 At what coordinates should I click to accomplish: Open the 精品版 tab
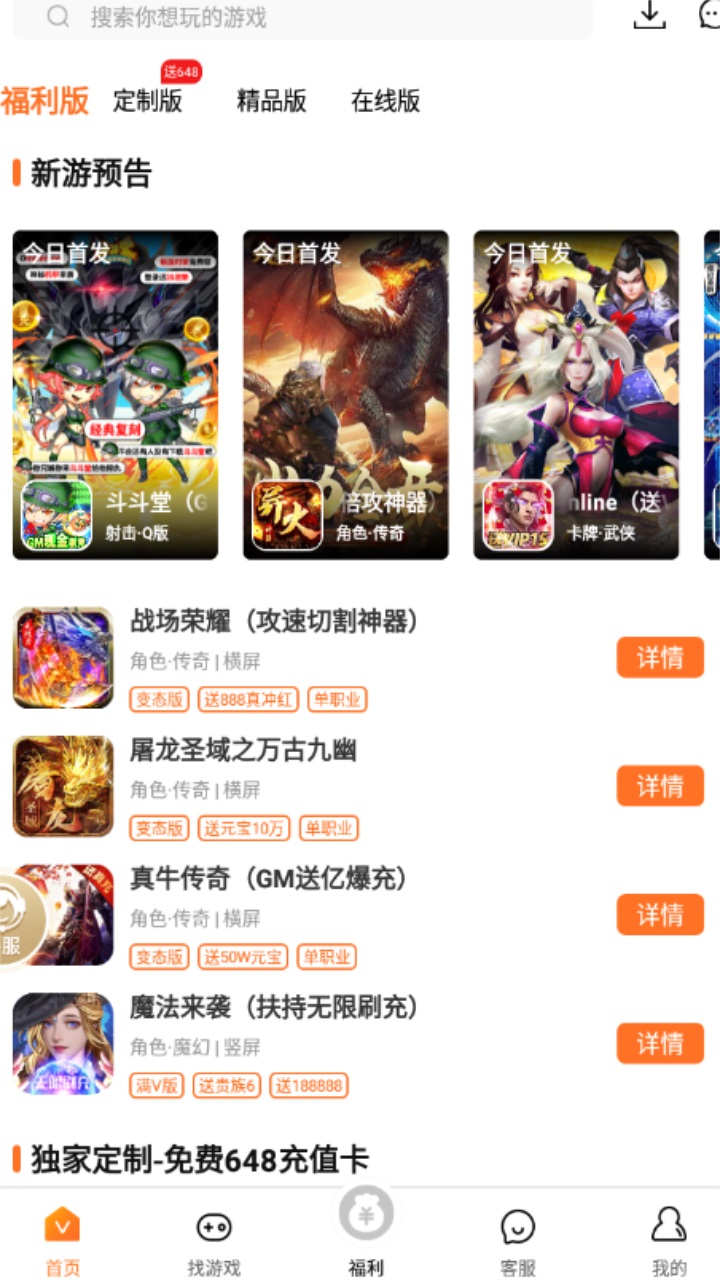pyautogui.click(x=268, y=102)
